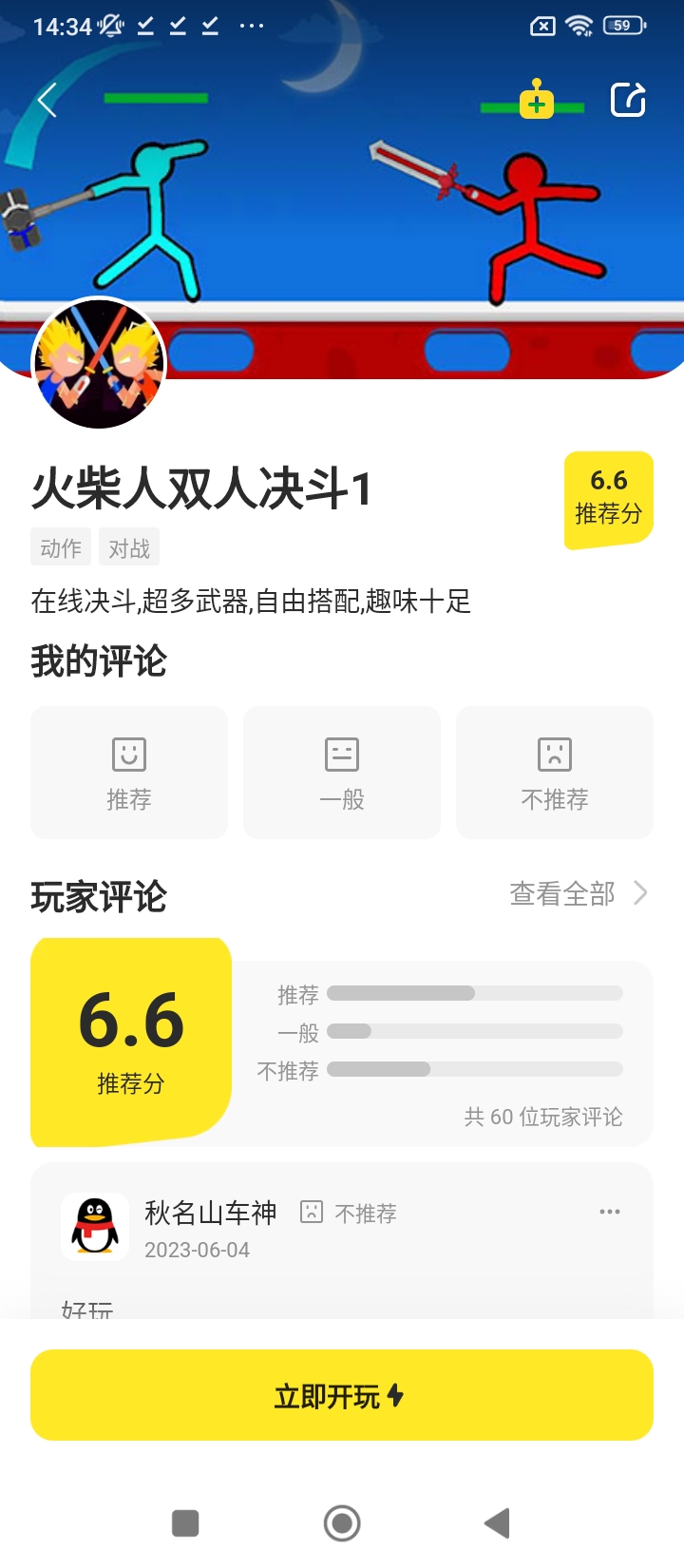Select the 对战 tag chip
The image size is (684, 1568).
(x=129, y=548)
